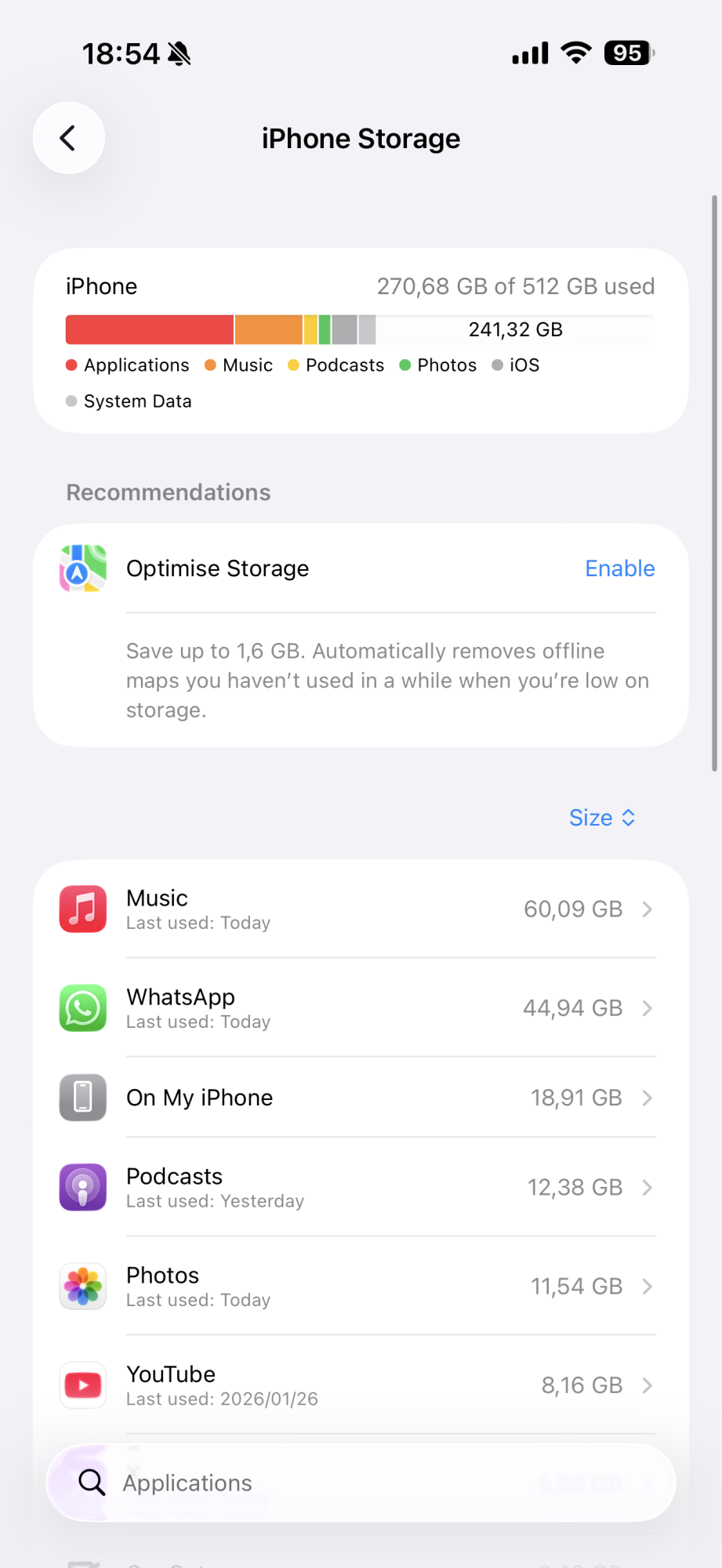Go back from iPhone Storage
This screenshot has width=722, height=1568.
(69, 138)
